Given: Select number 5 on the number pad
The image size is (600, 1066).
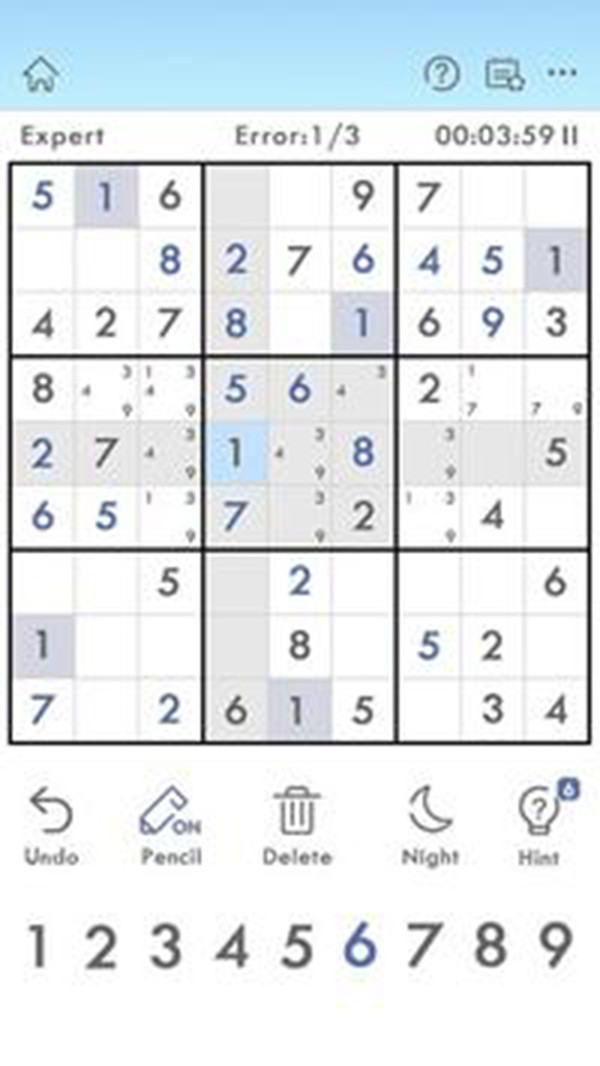Looking at the screenshot, I should [x=296, y=946].
